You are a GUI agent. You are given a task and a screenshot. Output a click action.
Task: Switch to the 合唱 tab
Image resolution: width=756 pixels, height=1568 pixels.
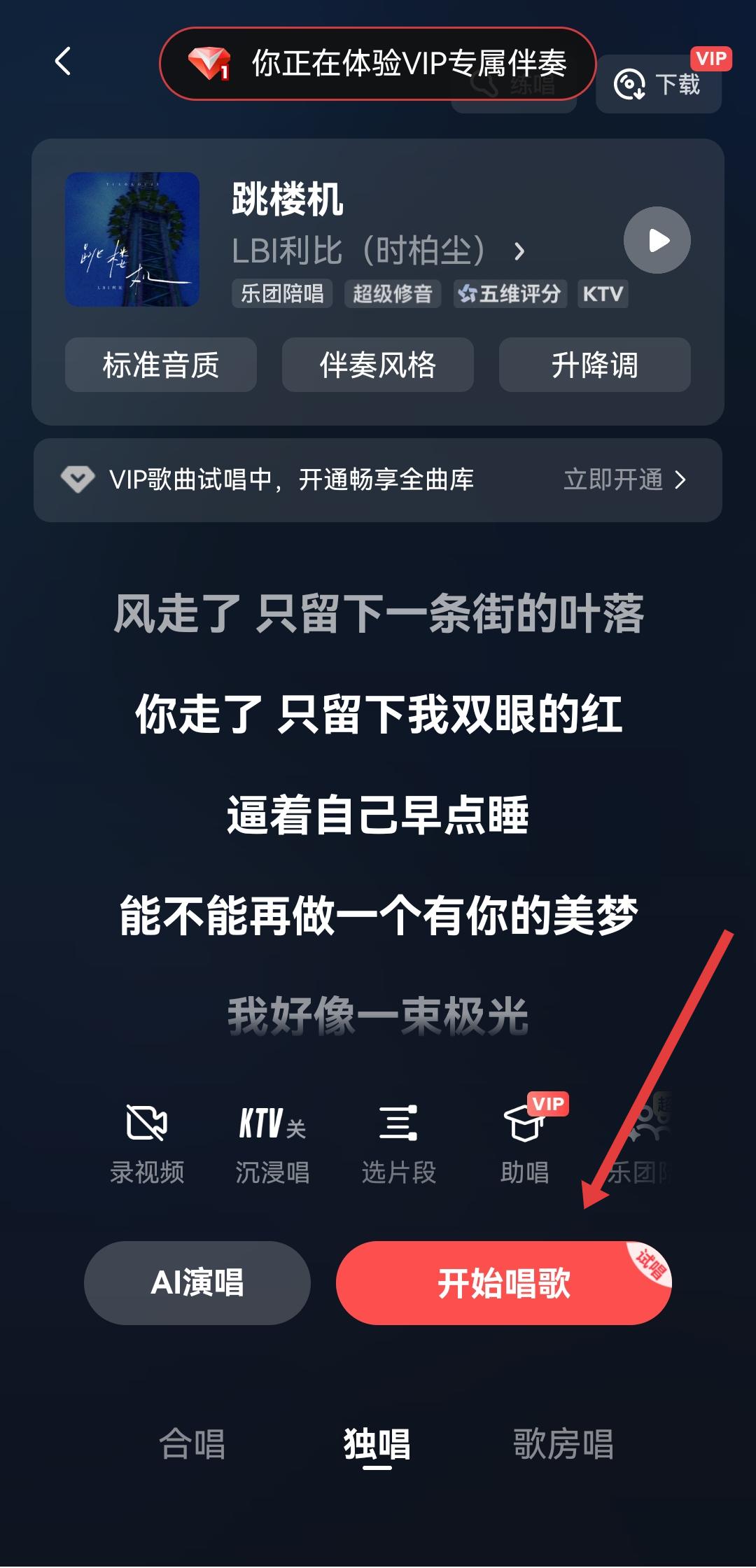coord(192,1443)
